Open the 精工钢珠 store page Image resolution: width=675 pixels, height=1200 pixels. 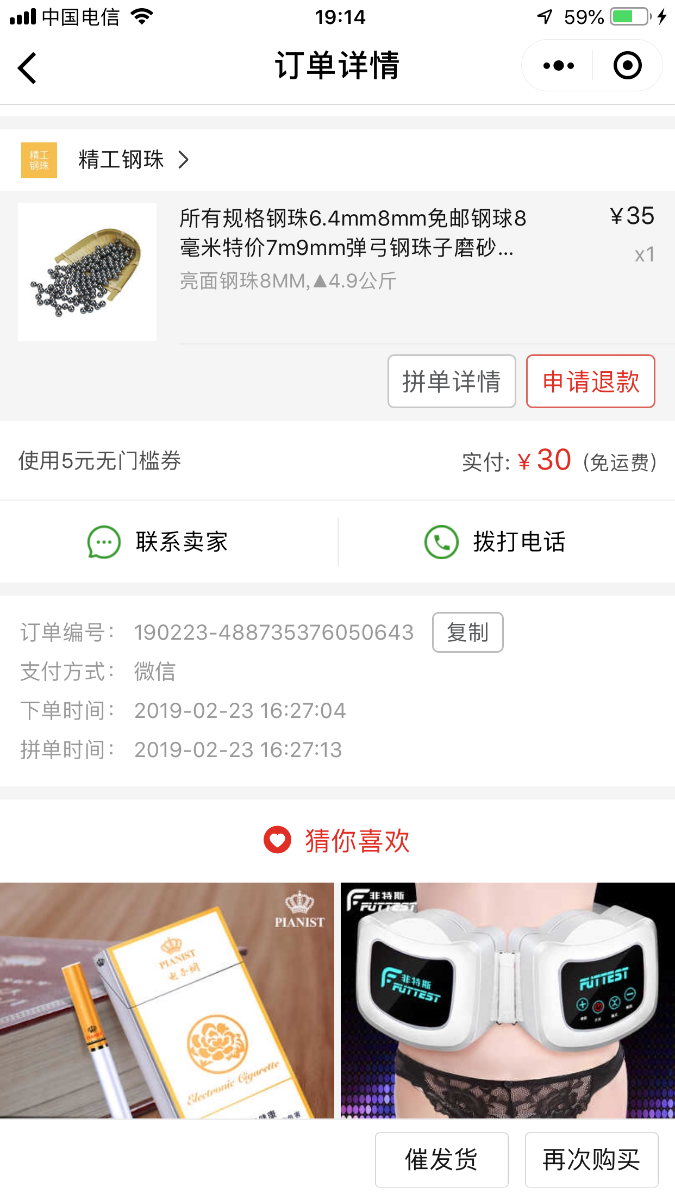click(120, 160)
